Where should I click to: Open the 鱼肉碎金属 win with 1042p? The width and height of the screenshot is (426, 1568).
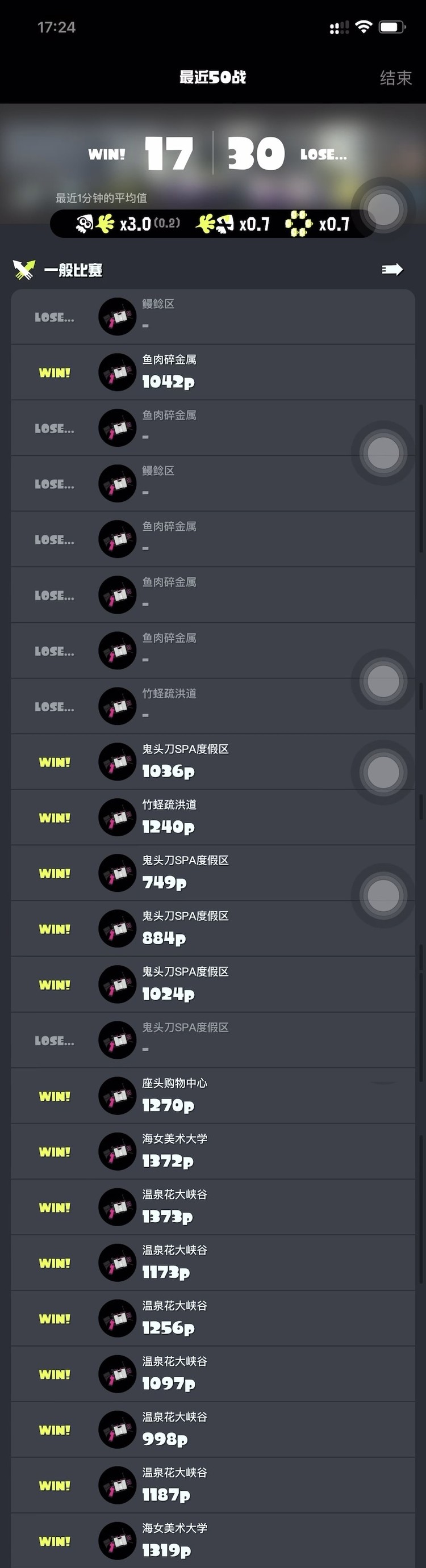click(x=212, y=372)
